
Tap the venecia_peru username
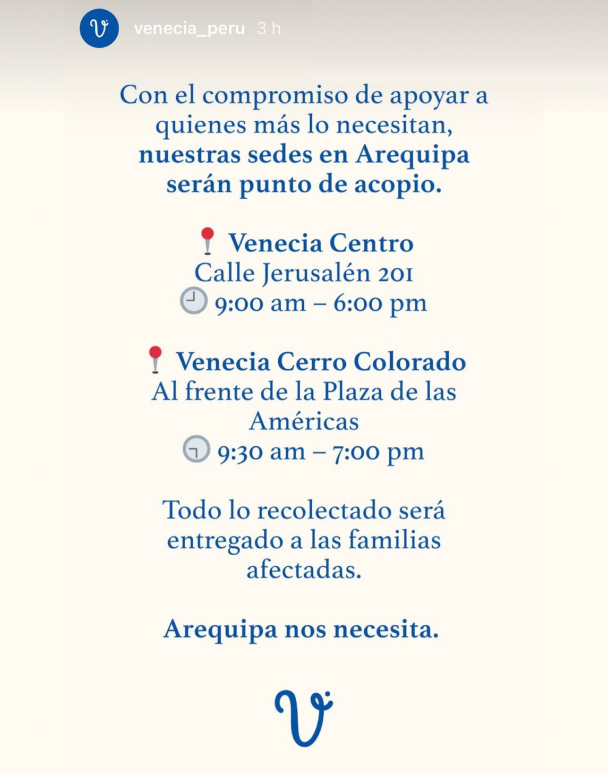click(x=189, y=29)
